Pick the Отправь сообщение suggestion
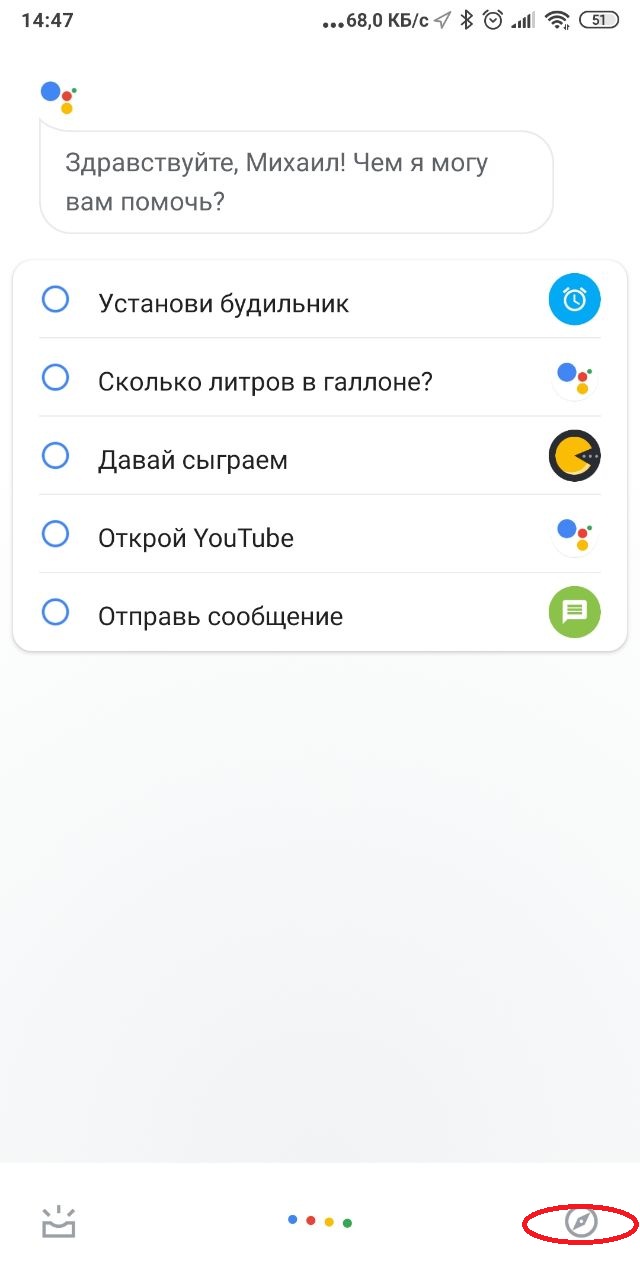Image resolution: width=640 pixels, height=1280 pixels. (x=320, y=613)
